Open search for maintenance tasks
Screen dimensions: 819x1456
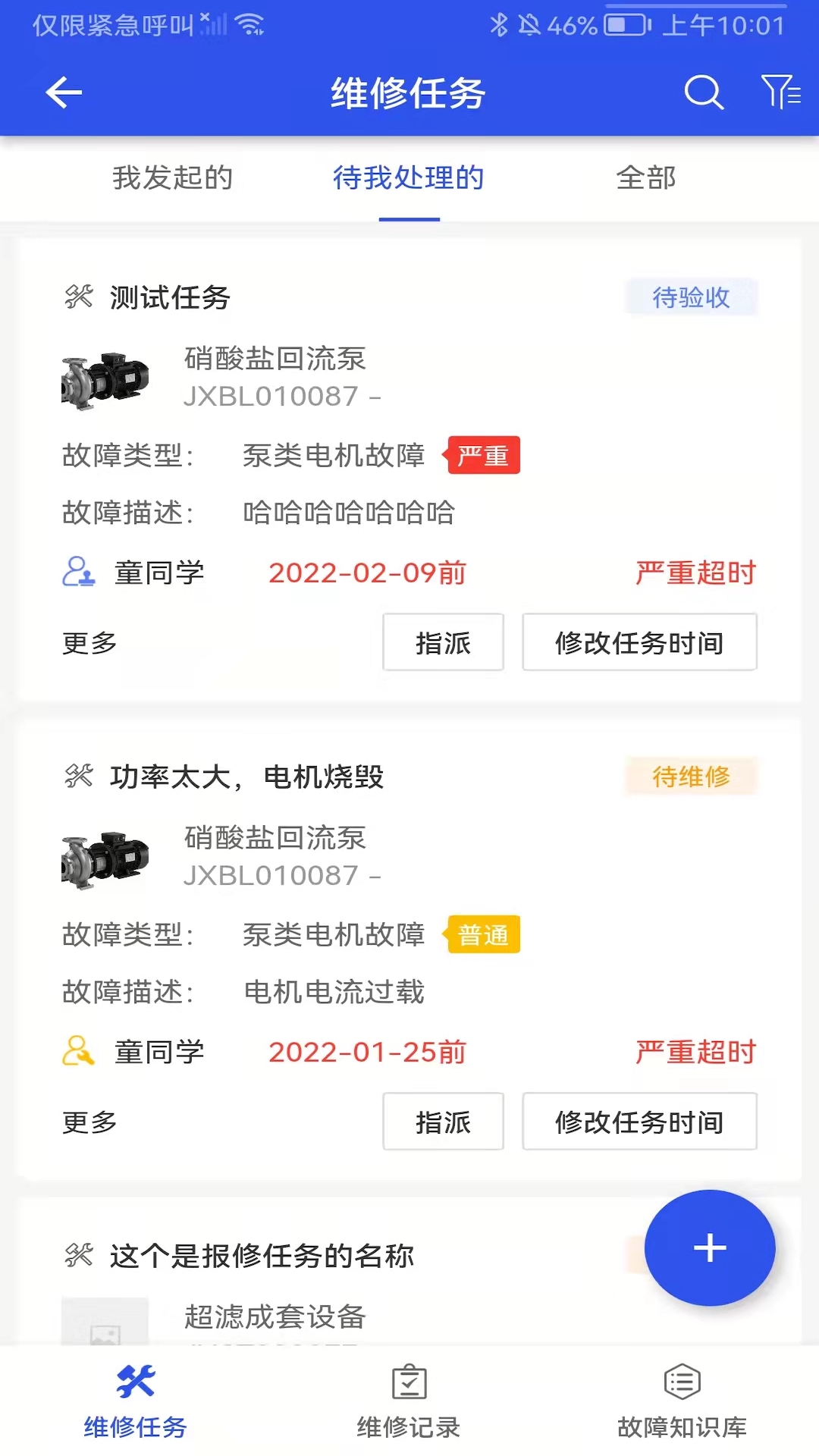click(704, 93)
